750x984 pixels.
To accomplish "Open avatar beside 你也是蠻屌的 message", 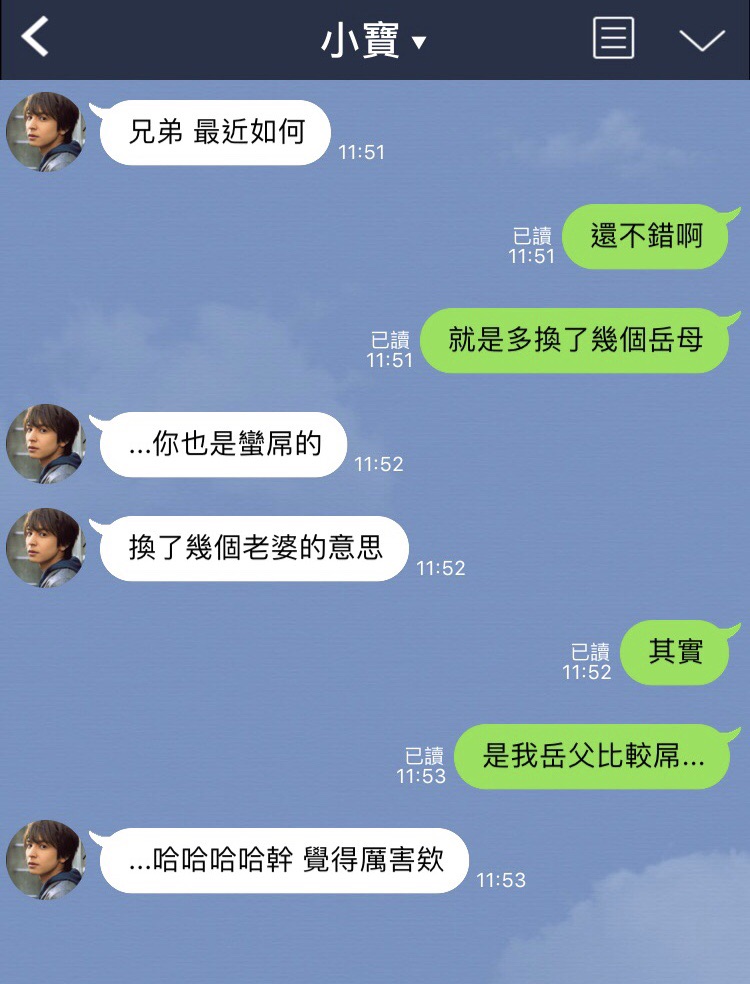I will tap(45, 444).
